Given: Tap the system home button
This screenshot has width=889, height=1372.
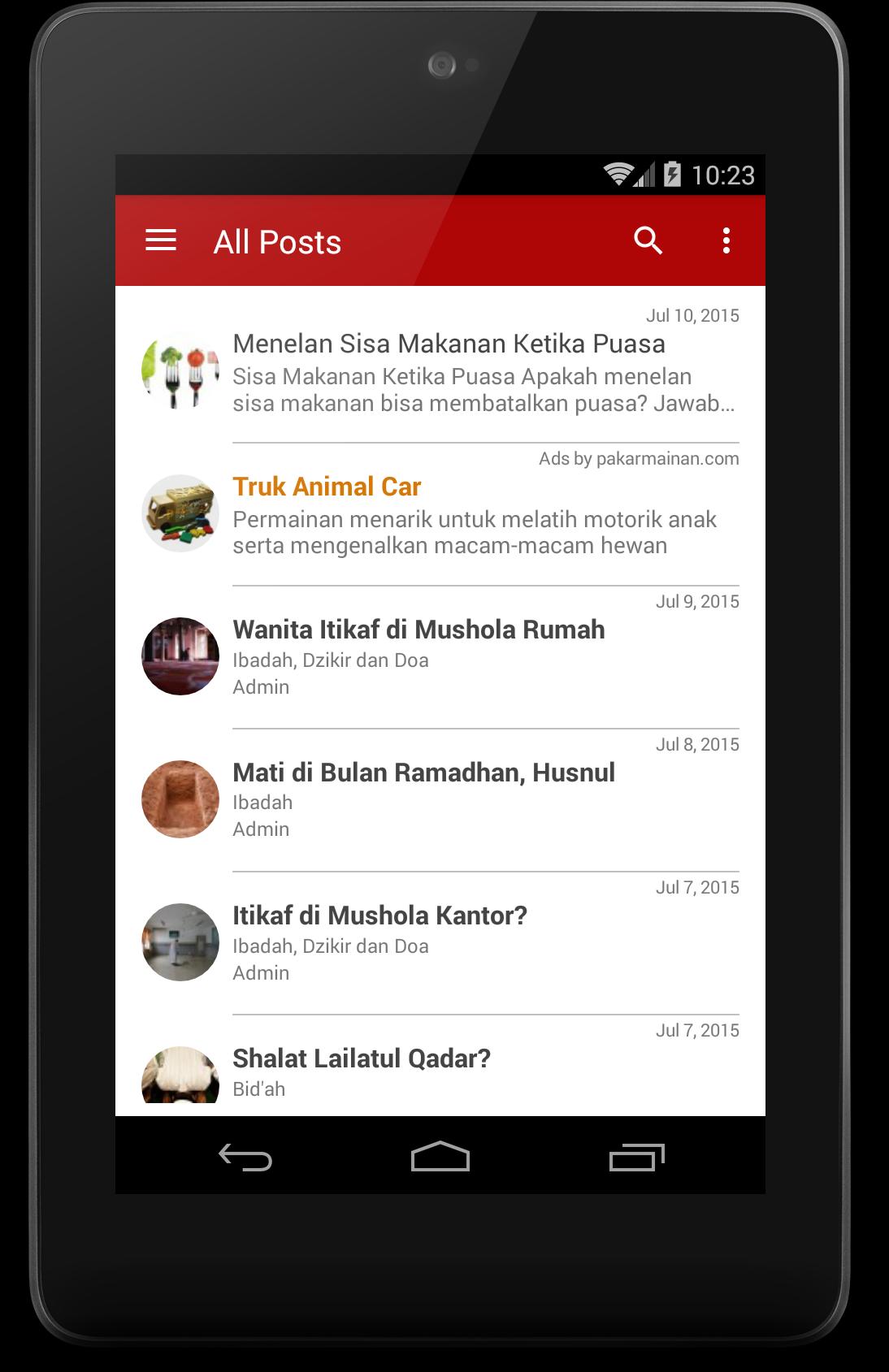Looking at the screenshot, I should (440, 1157).
